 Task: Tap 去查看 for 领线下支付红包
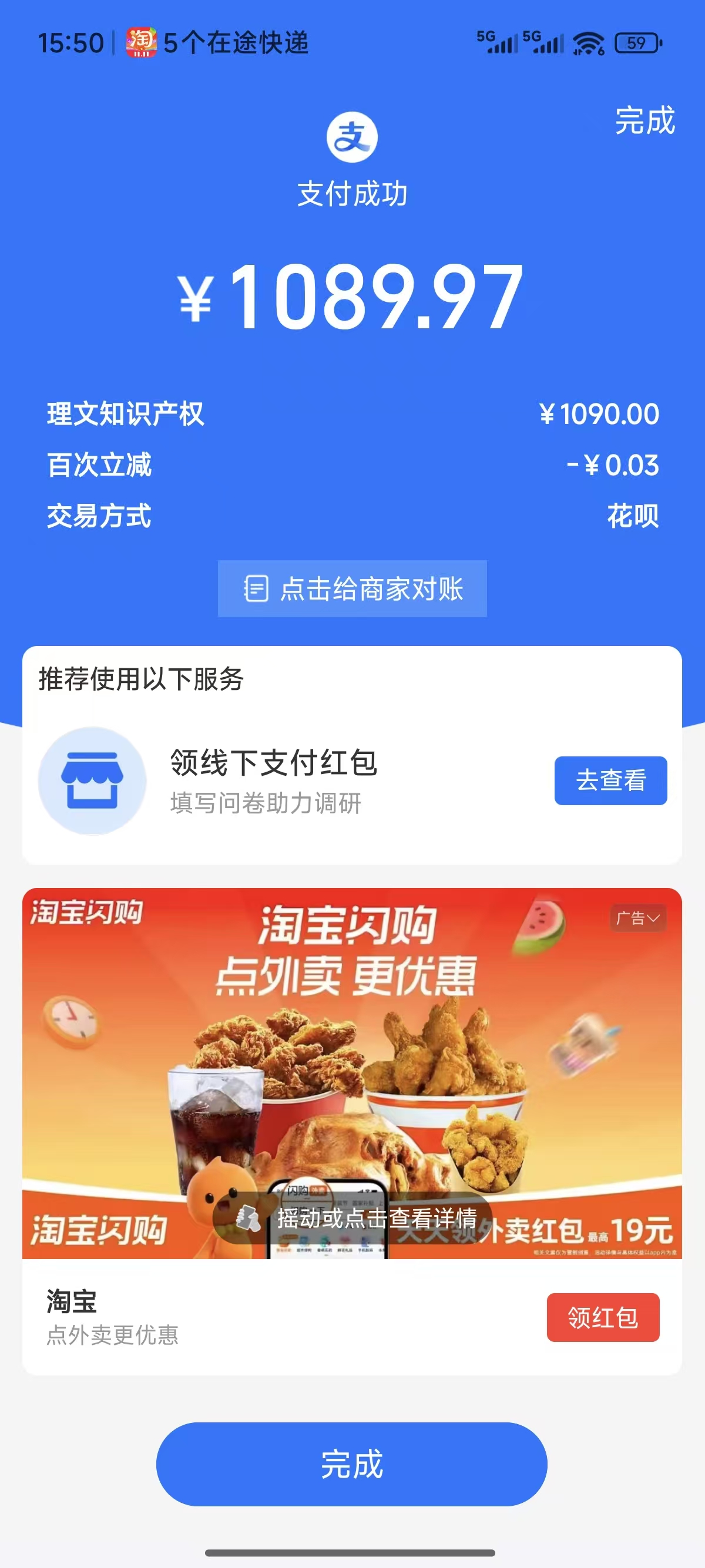[610, 780]
